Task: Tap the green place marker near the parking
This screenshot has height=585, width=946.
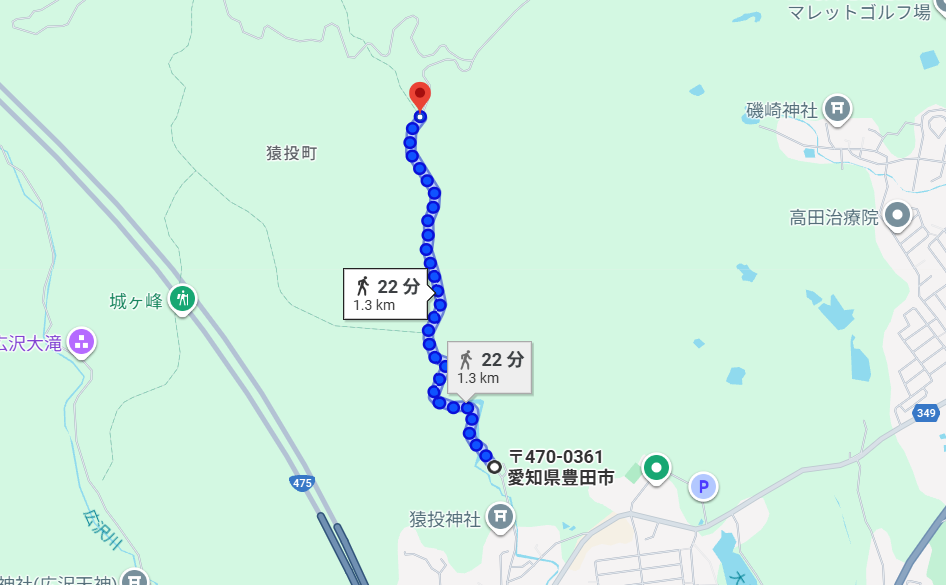Action: tap(656, 466)
